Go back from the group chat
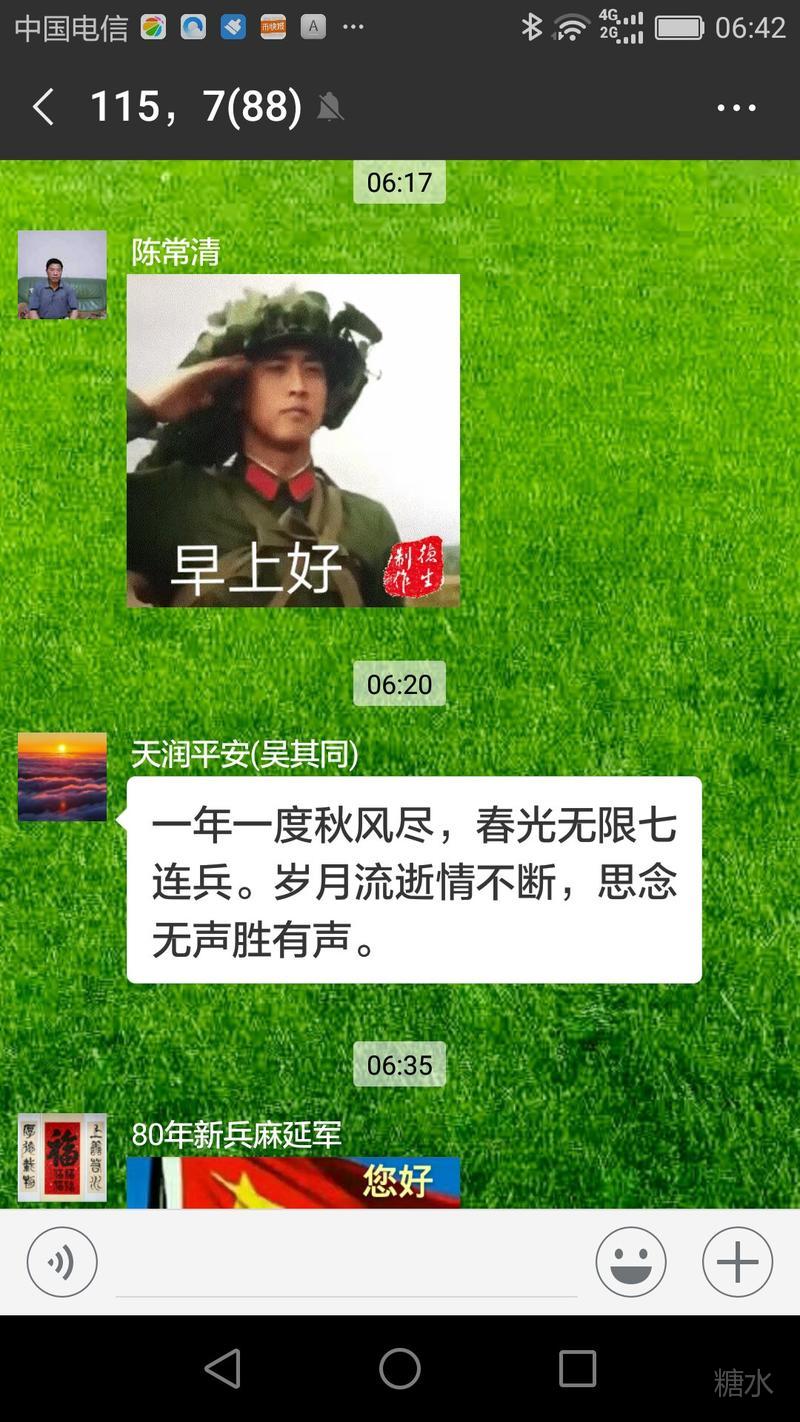 tap(43, 107)
